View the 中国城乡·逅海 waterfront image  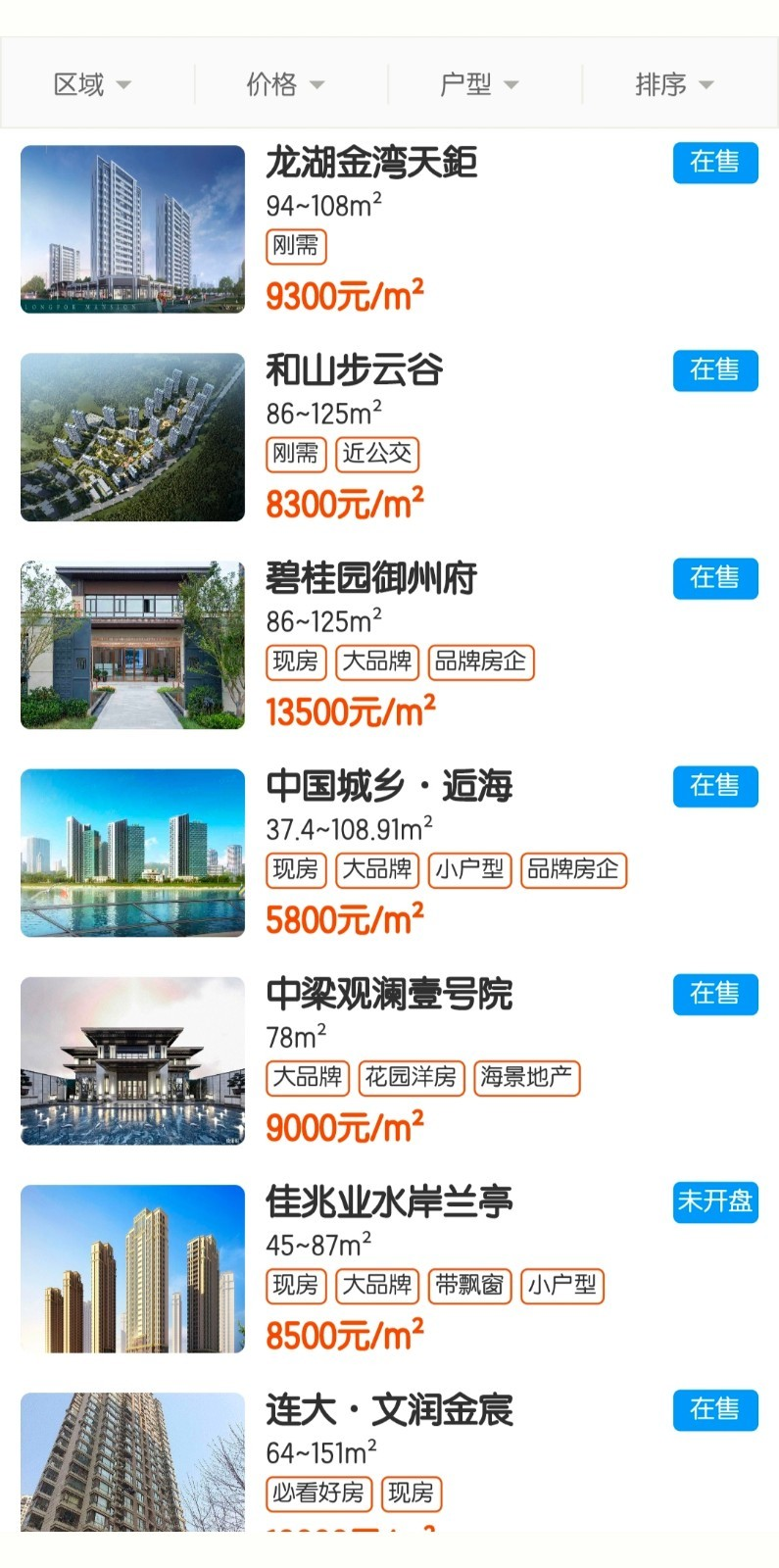132,852
